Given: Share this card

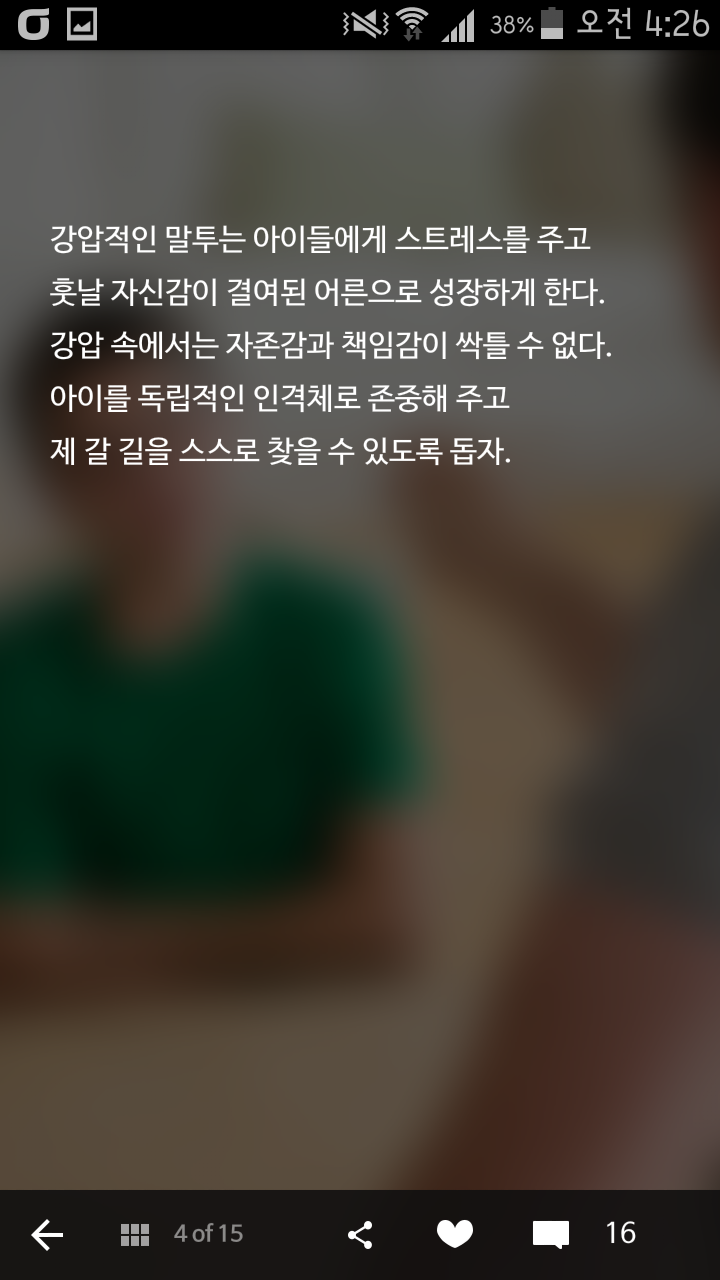Looking at the screenshot, I should pyautogui.click(x=360, y=1235).
